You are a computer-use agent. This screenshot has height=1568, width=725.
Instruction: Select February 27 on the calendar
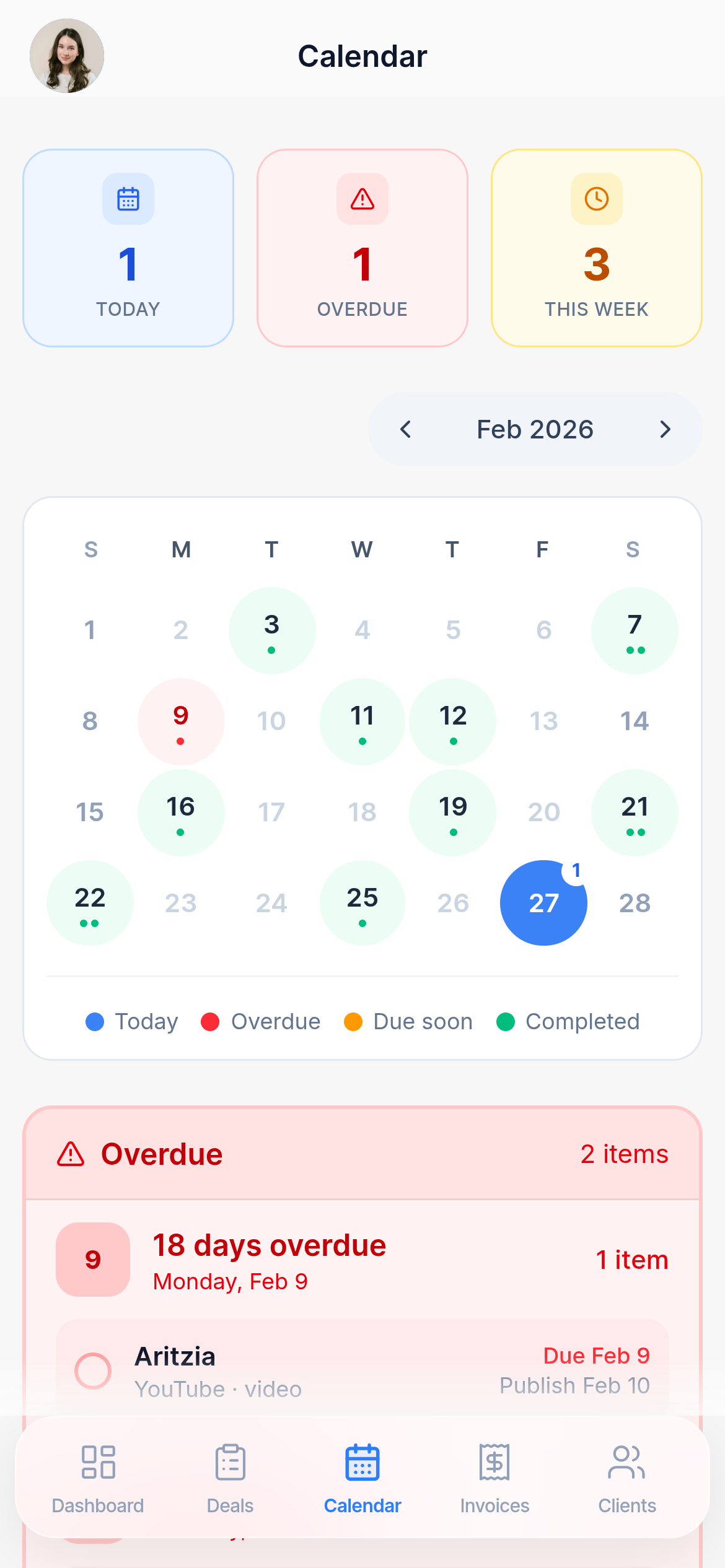click(x=543, y=903)
